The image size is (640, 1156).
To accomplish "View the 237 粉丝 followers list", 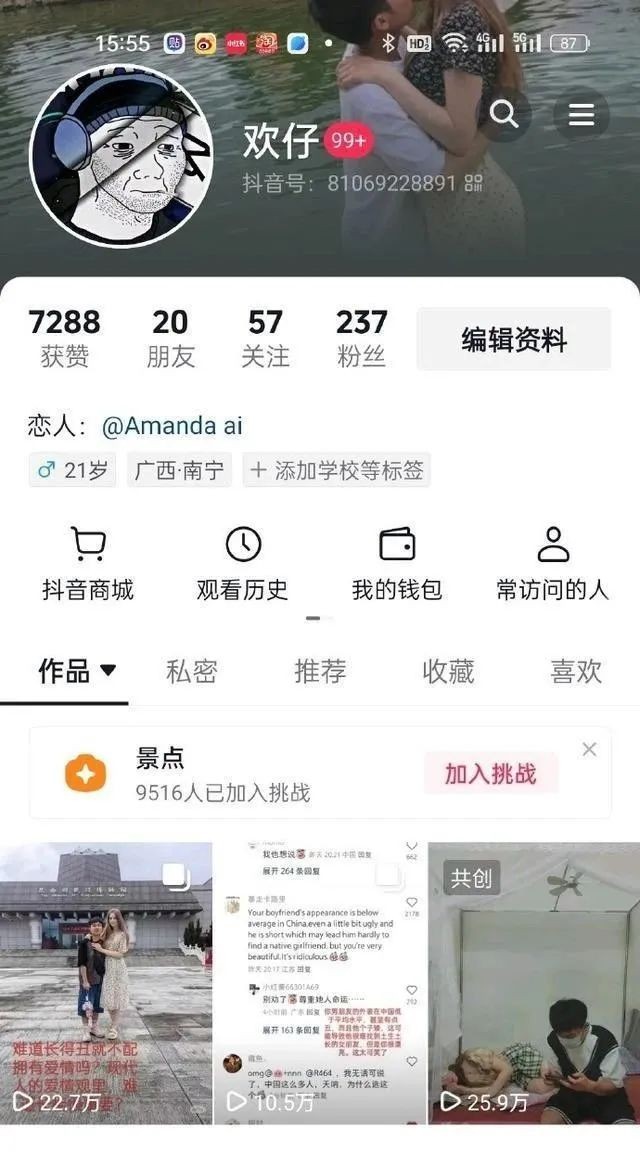I will (x=361, y=338).
